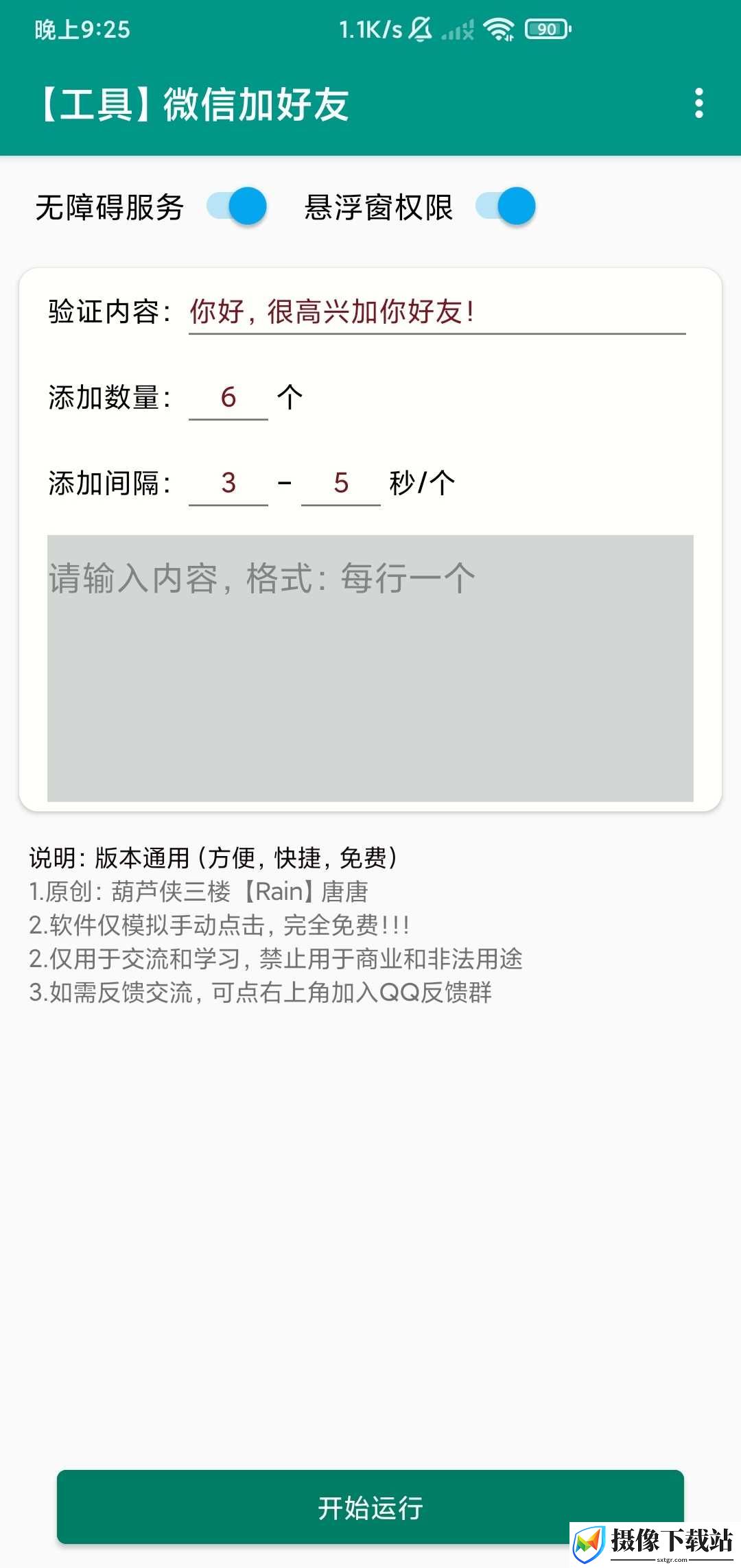
Task: Tap the 开始运行 button
Action: point(370,1507)
